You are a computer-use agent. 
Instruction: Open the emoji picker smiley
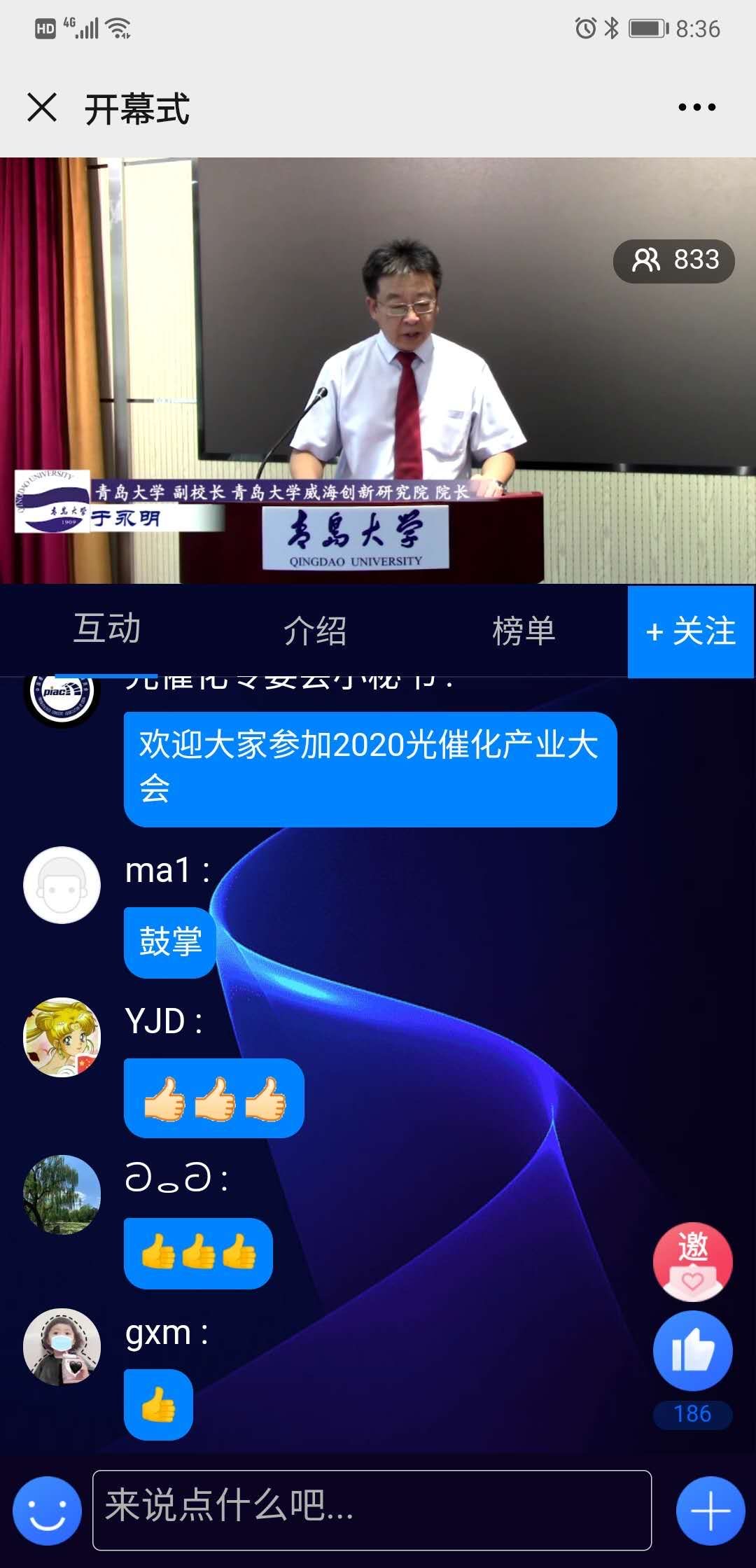click(x=48, y=1510)
